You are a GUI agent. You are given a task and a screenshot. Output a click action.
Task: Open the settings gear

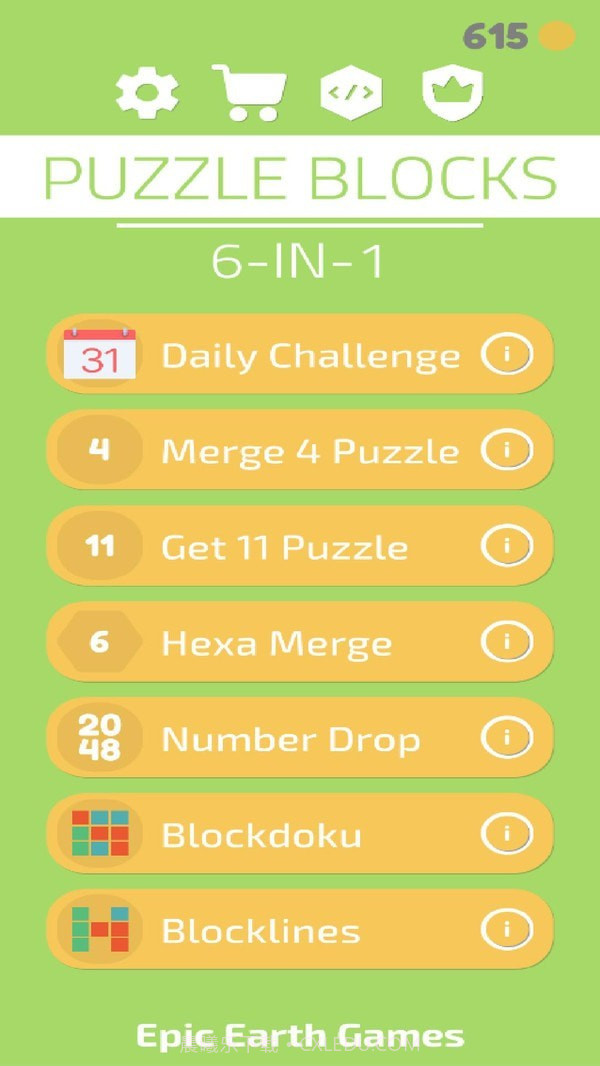pyautogui.click(x=148, y=93)
